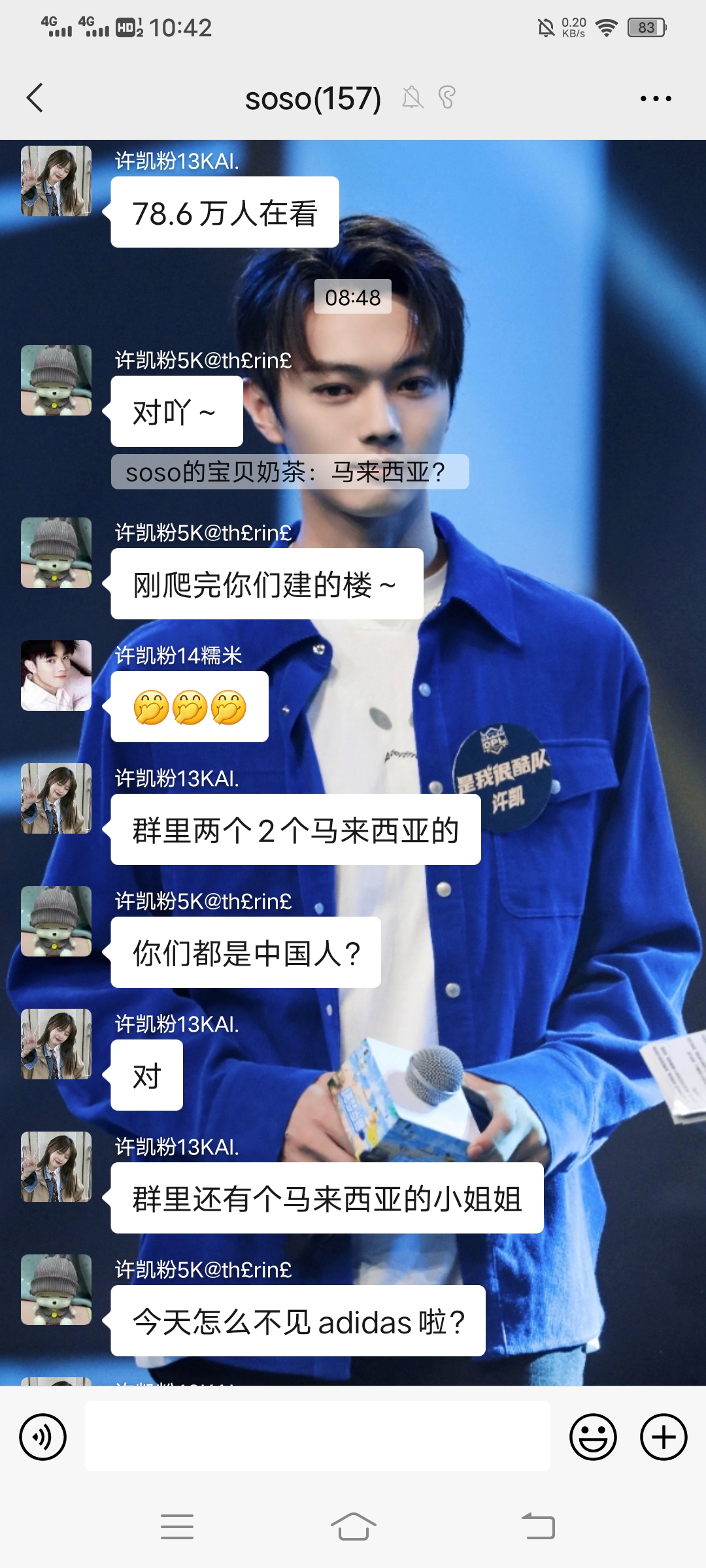Open the plus attachments menu

point(663,1437)
